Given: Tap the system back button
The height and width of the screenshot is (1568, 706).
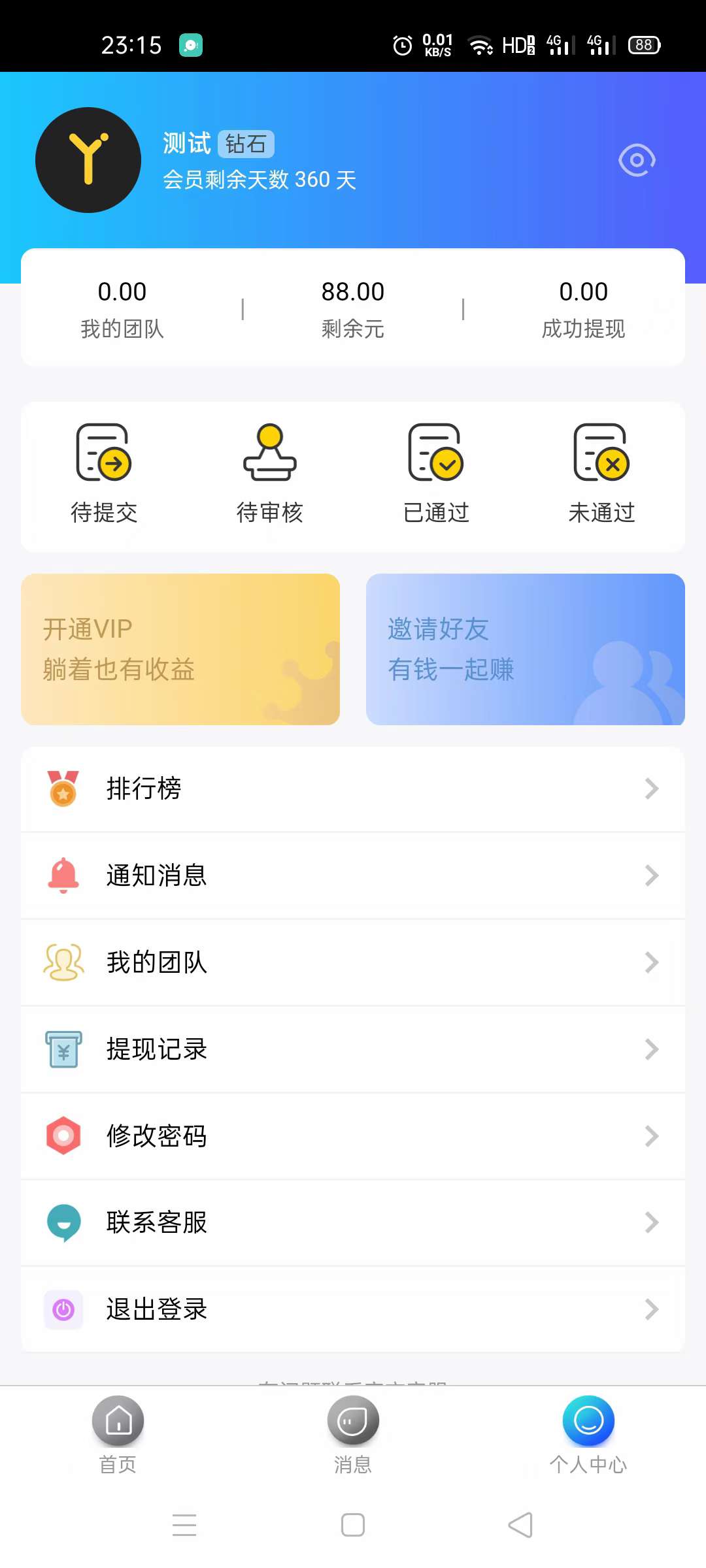Looking at the screenshot, I should (520, 1526).
